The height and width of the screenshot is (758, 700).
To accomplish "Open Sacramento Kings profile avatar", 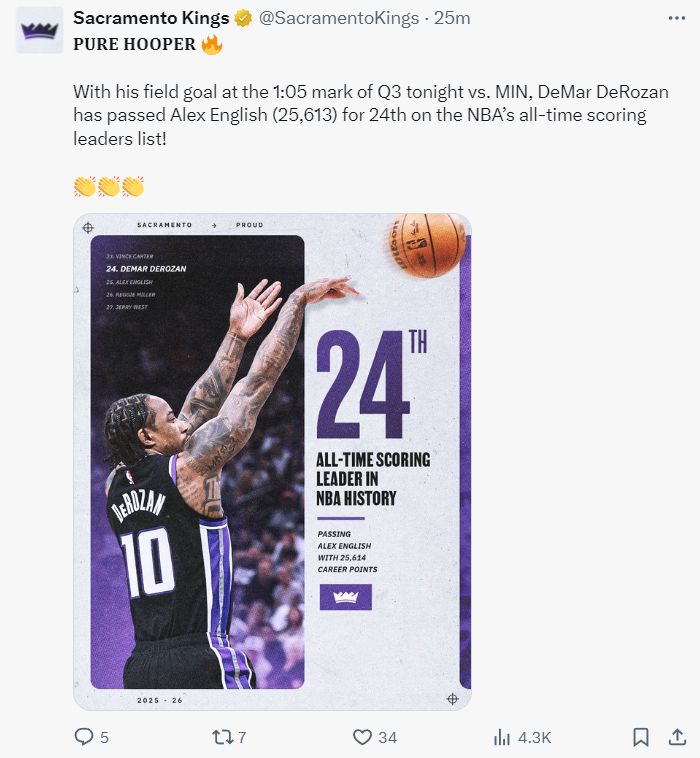I will tap(40, 29).
